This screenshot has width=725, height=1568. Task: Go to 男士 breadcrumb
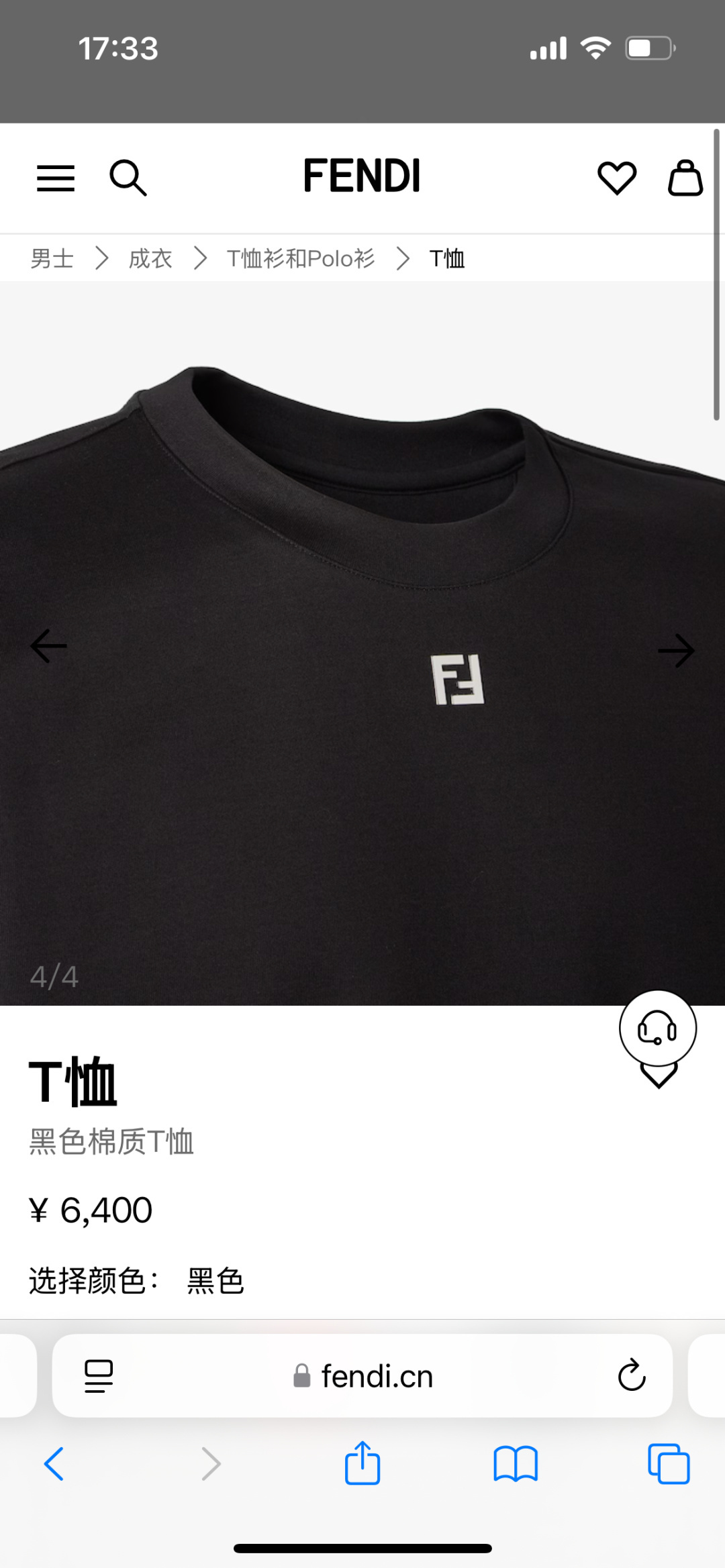click(x=52, y=258)
